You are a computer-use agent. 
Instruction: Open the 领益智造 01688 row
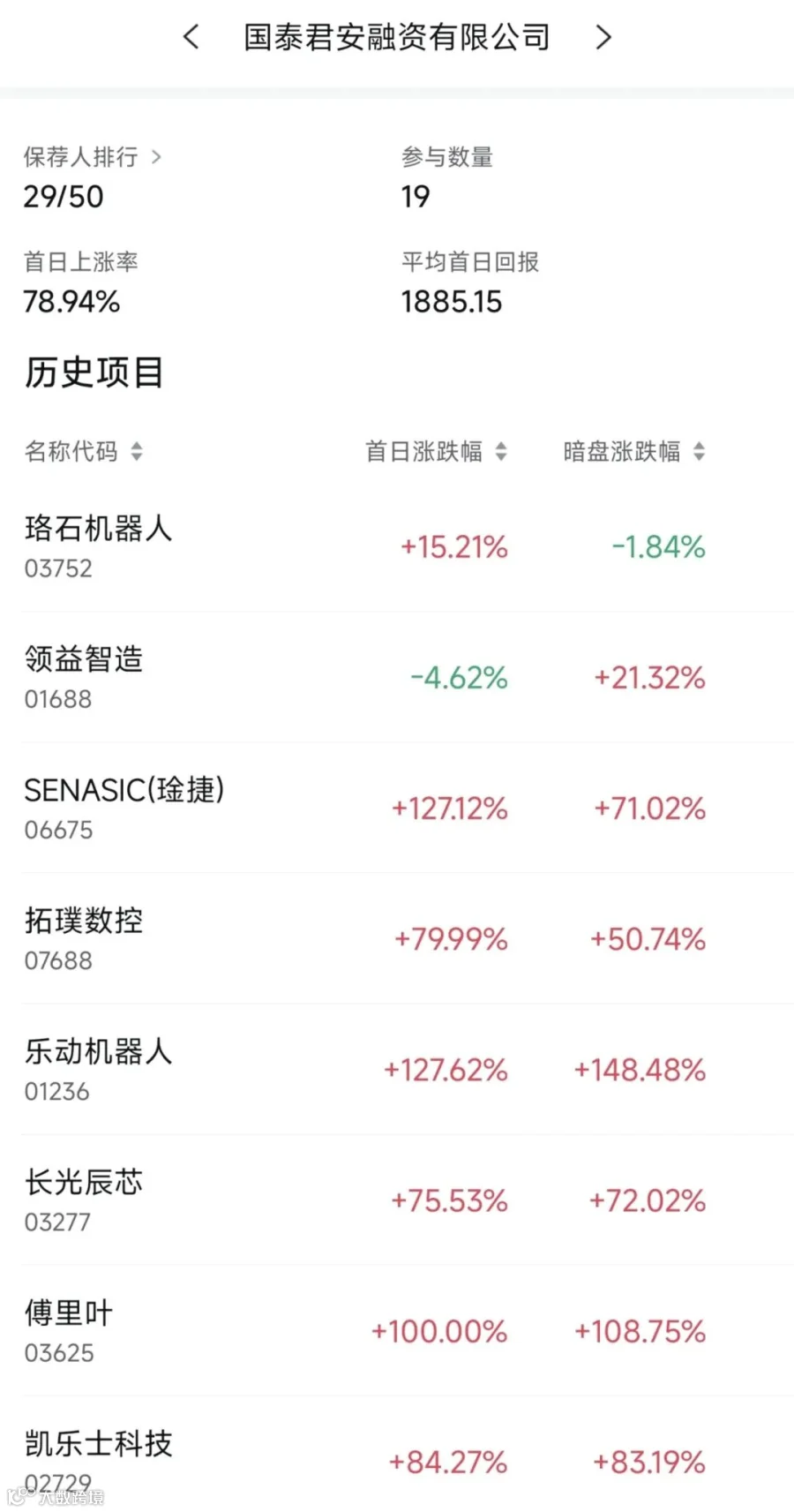[397, 677]
